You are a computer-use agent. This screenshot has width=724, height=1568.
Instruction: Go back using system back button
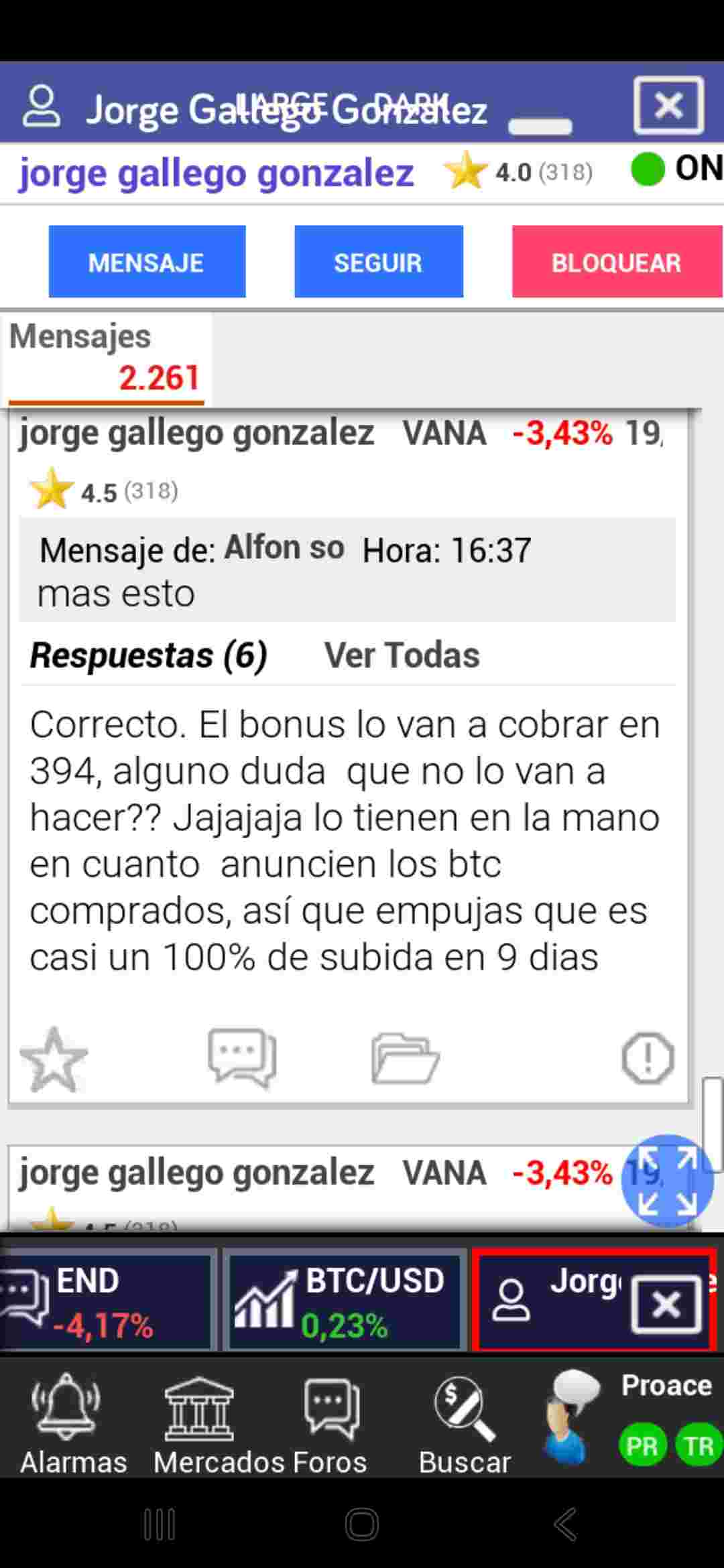(x=564, y=1525)
